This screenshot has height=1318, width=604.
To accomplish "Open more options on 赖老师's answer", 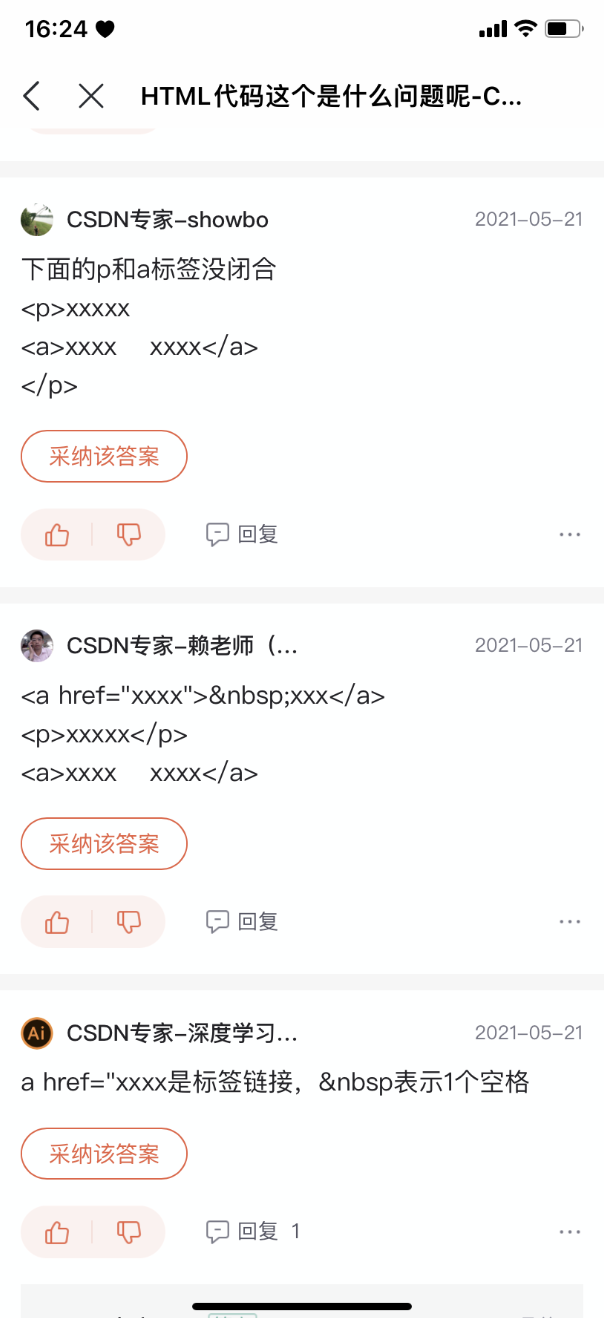I will (x=570, y=922).
